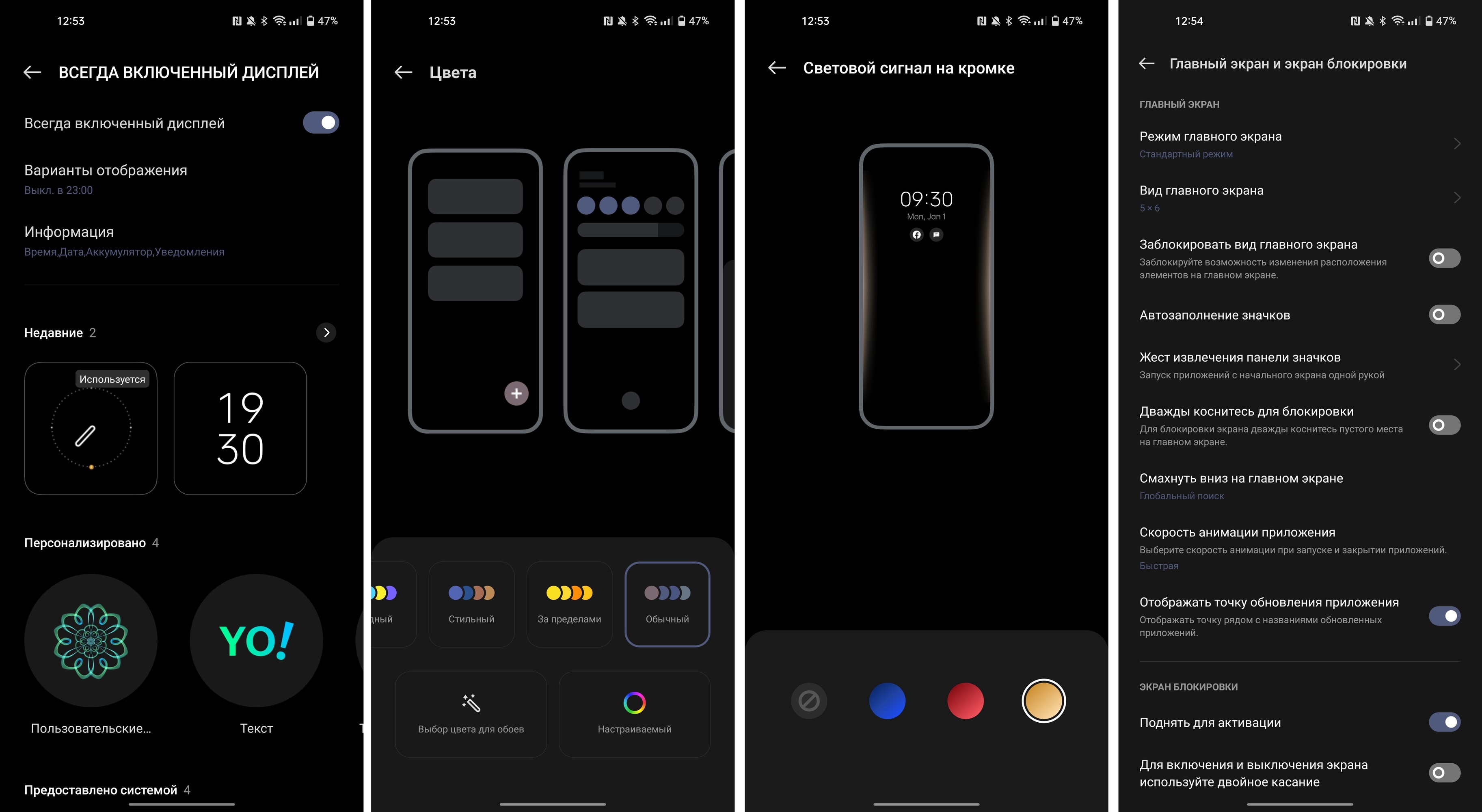Choose the За пределами color scheme
The width and height of the screenshot is (1482, 812).
coord(569,604)
